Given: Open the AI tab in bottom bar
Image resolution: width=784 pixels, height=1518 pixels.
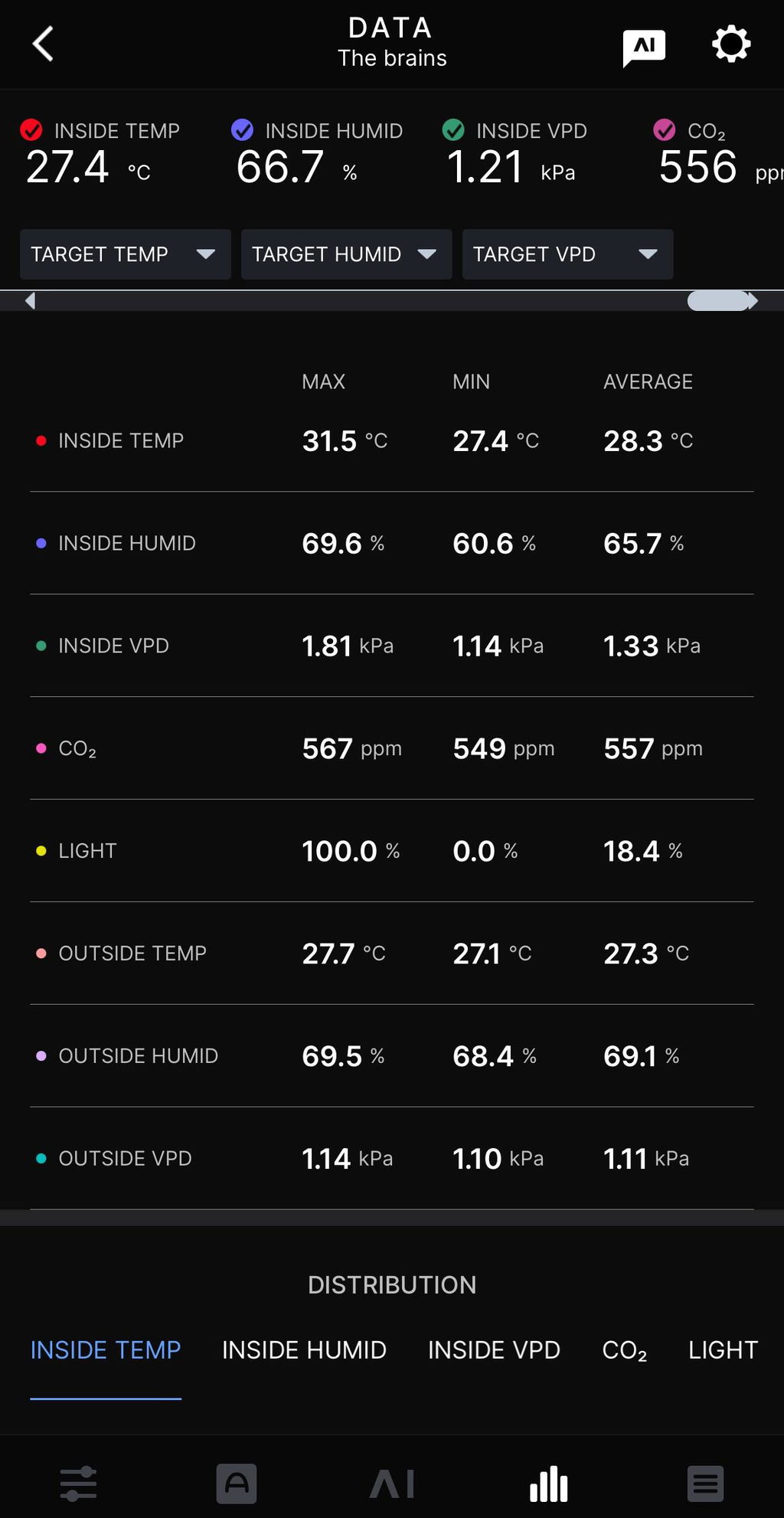Looking at the screenshot, I should (x=392, y=1484).
